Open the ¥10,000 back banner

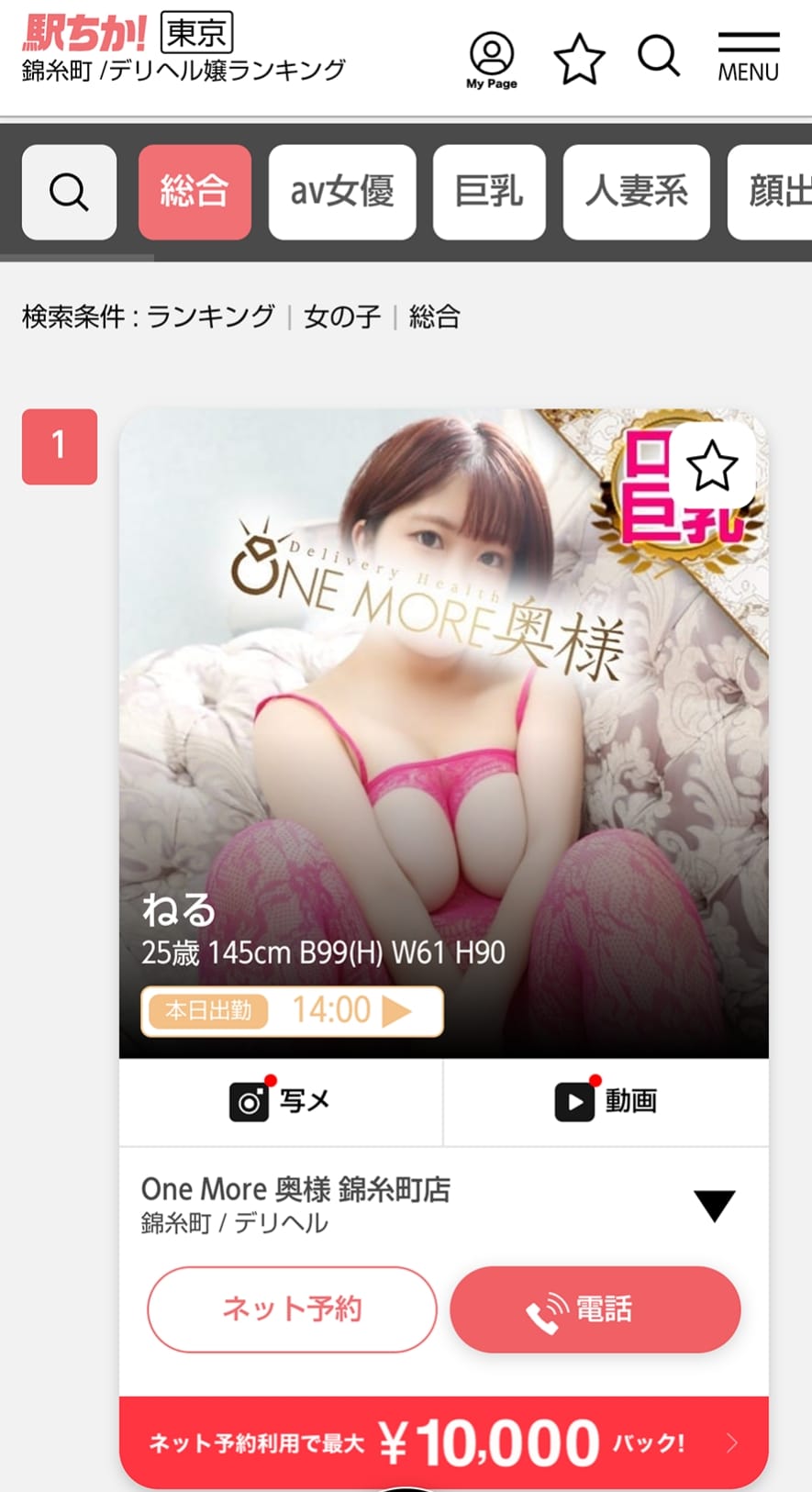[444, 1443]
